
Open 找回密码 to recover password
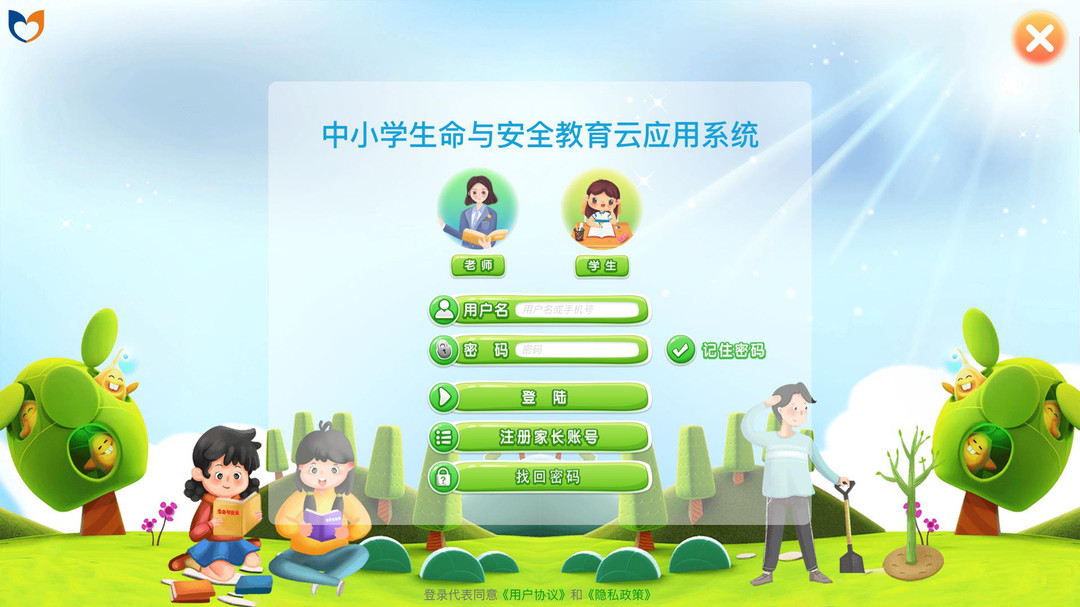pos(540,477)
